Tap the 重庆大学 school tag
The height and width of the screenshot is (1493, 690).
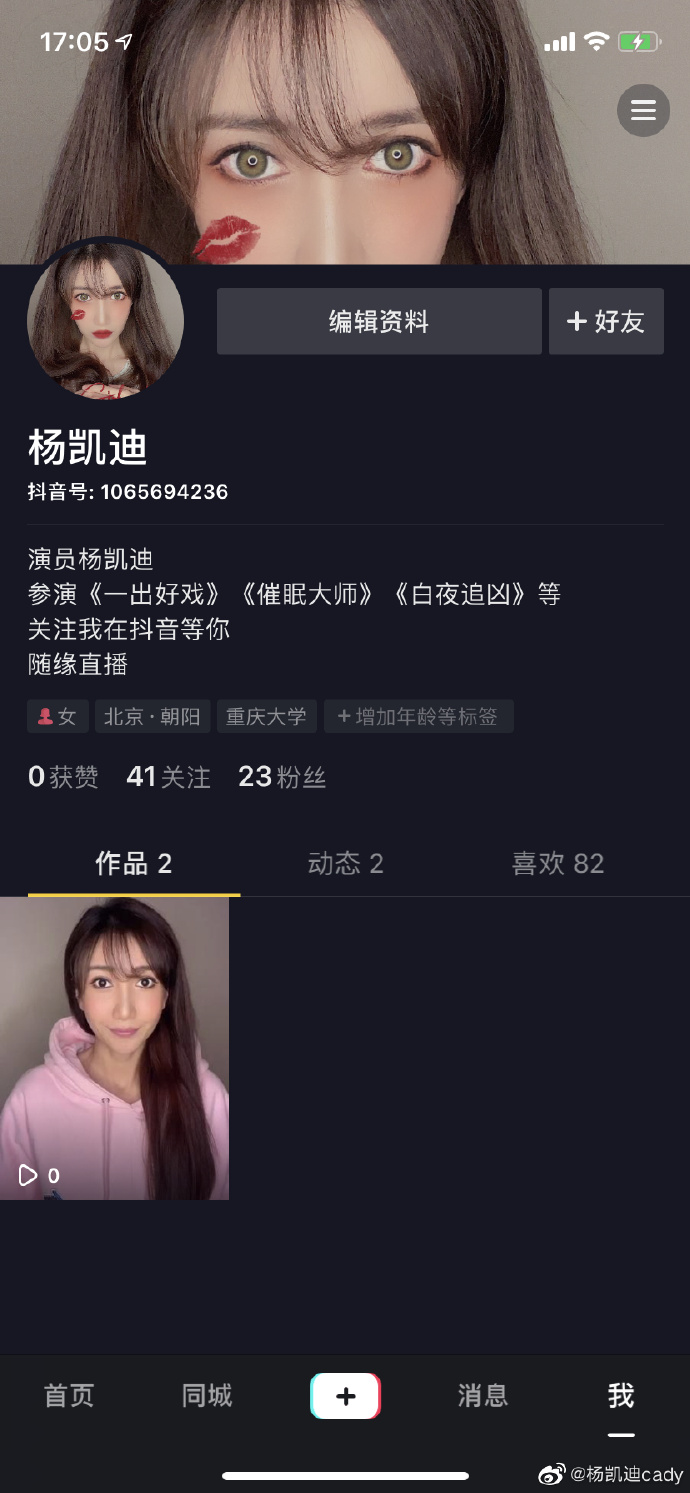click(x=266, y=716)
